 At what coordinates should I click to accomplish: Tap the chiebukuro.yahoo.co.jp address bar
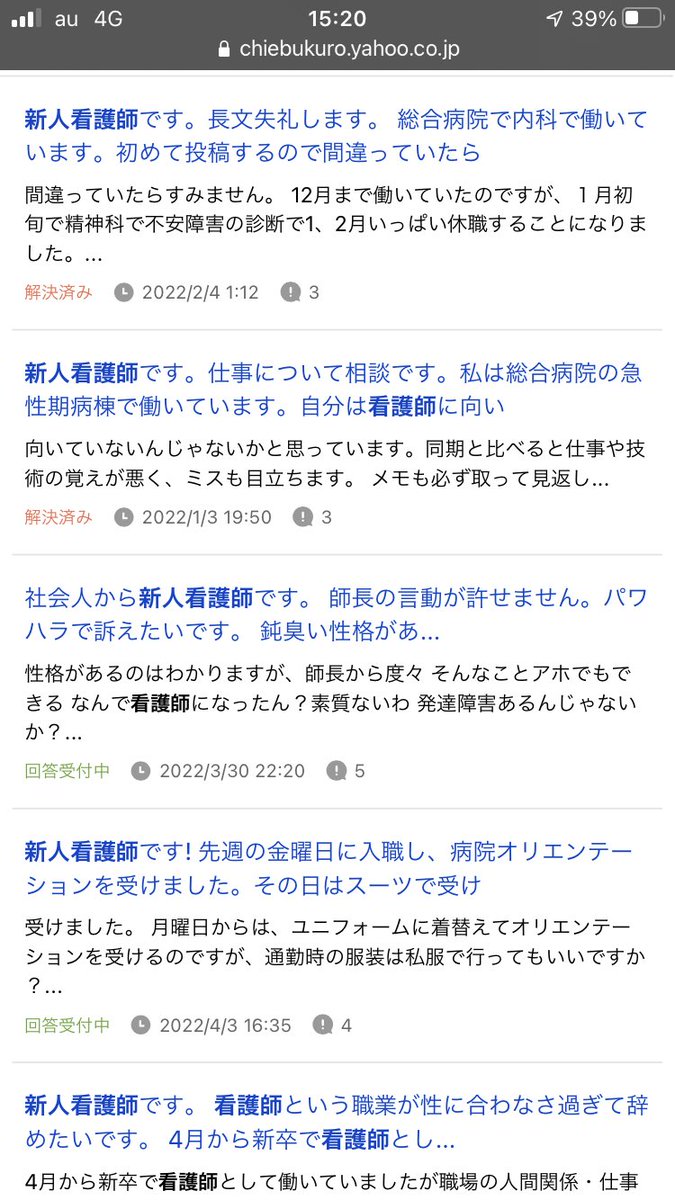tap(337, 49)
